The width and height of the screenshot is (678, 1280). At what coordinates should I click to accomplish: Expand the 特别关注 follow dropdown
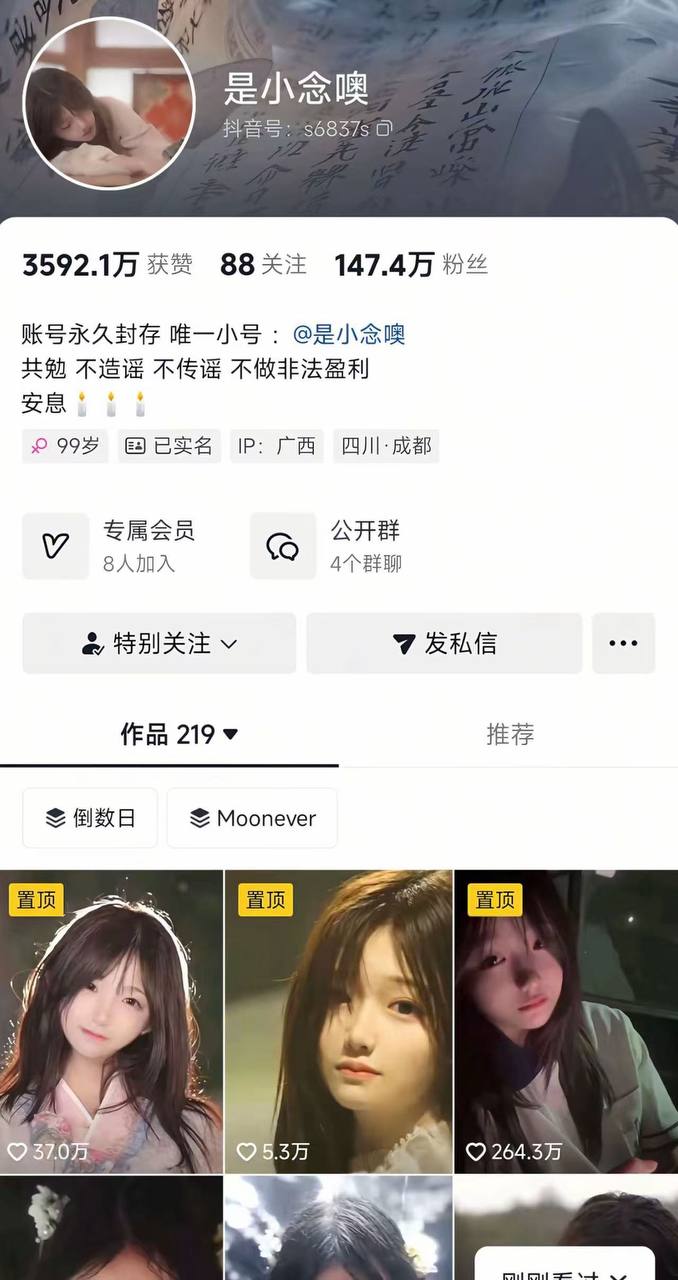pos(159,643)
